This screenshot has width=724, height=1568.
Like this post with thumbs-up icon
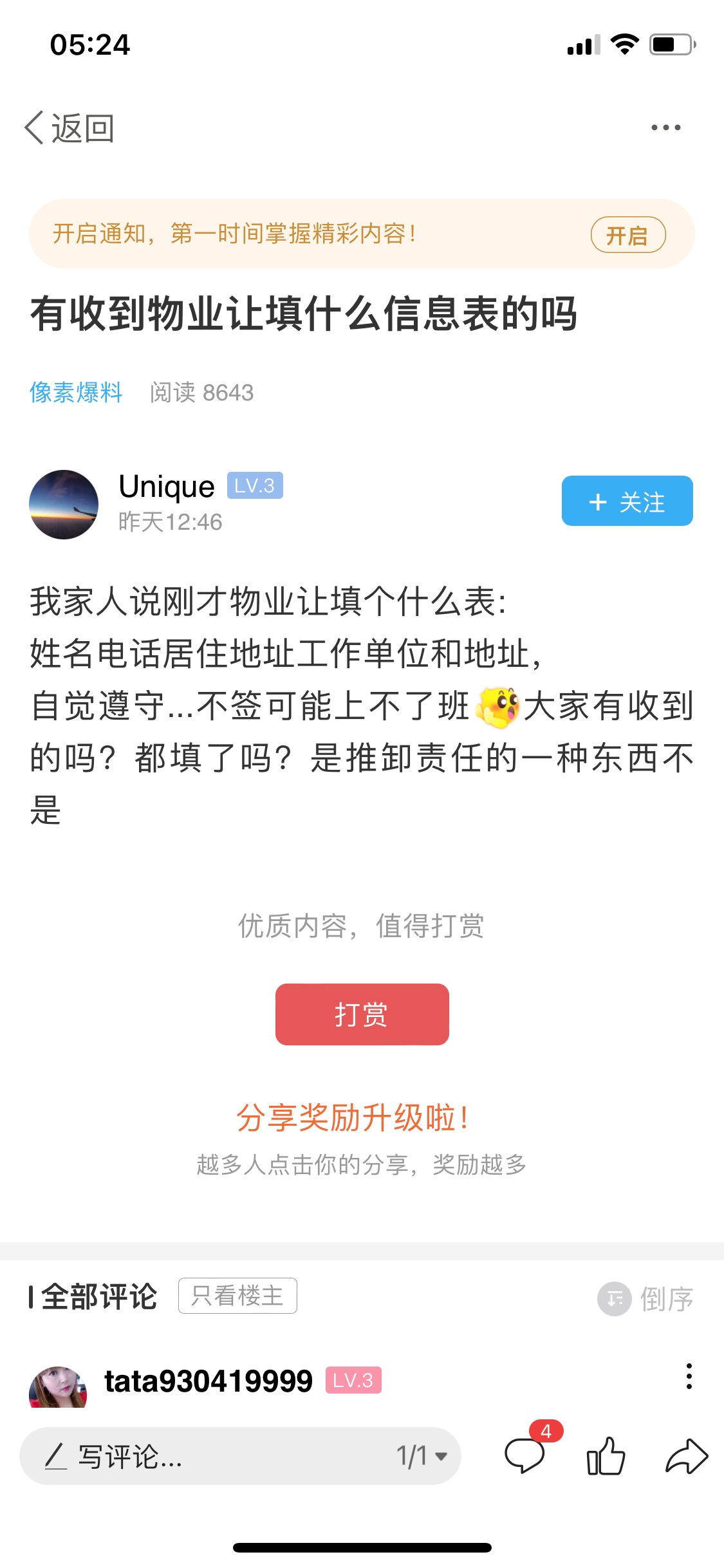[606, 1456]
